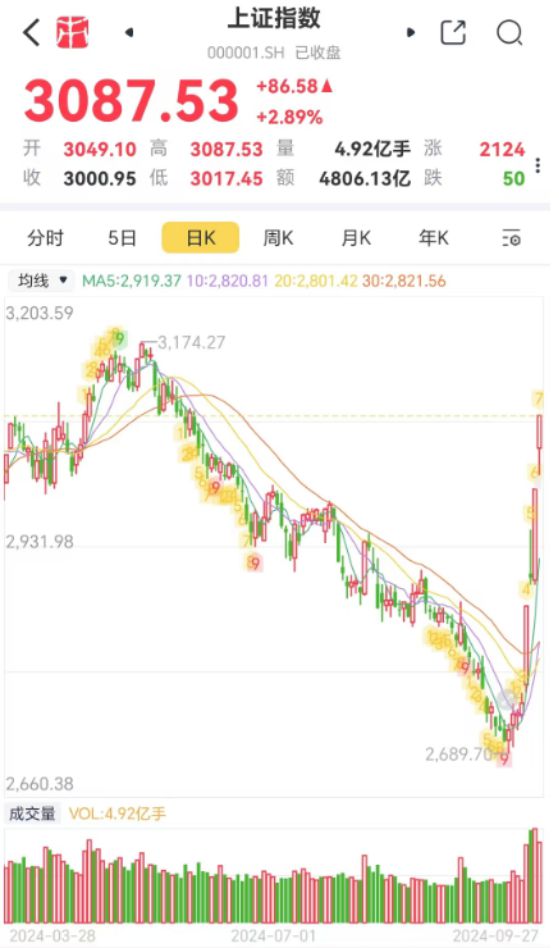Share this index via the share icon
Viewport: 559px width, 948px height.
(453, 32)
